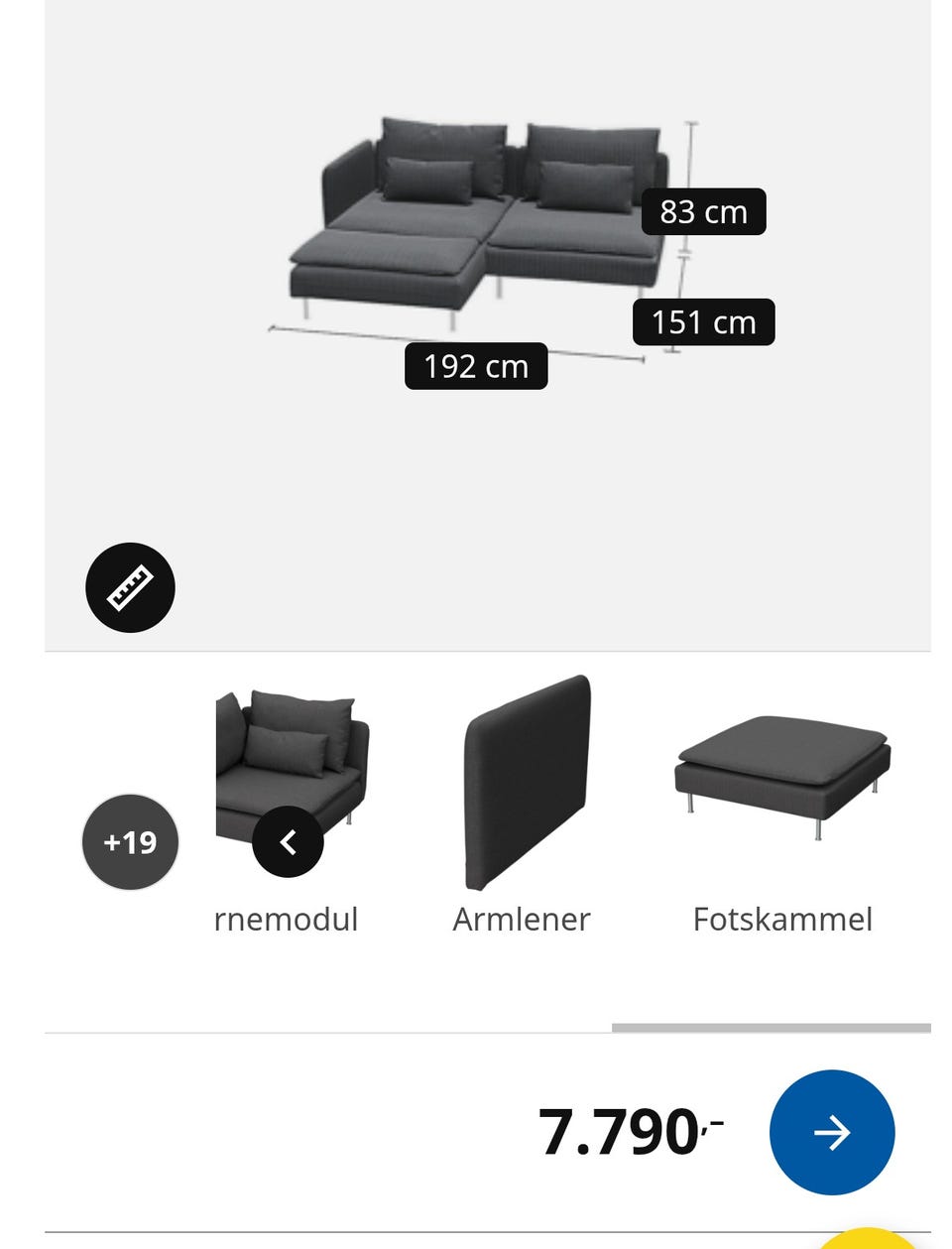
Task: Toggle the 83 cm height dimension label
Action: [x=705, y=210]
